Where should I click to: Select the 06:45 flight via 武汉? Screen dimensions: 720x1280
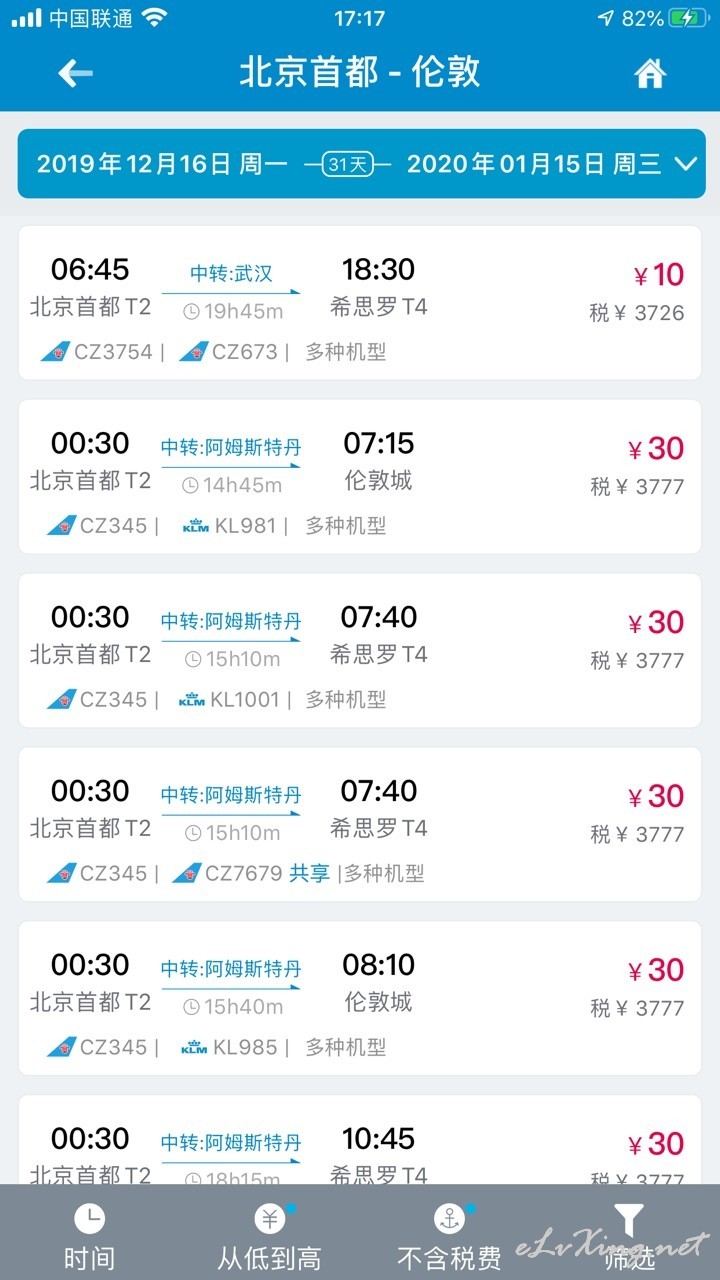click(x=360, y=303)
